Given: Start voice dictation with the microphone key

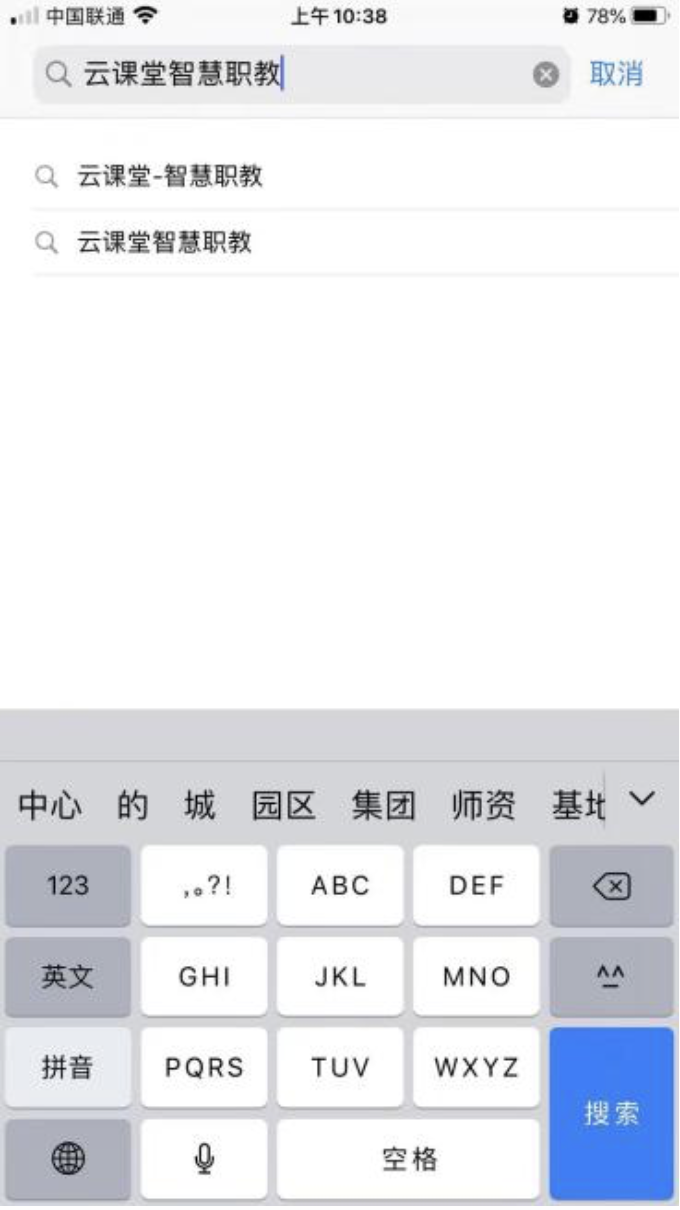Looking at the screenshot, I should pos(204,1159).
